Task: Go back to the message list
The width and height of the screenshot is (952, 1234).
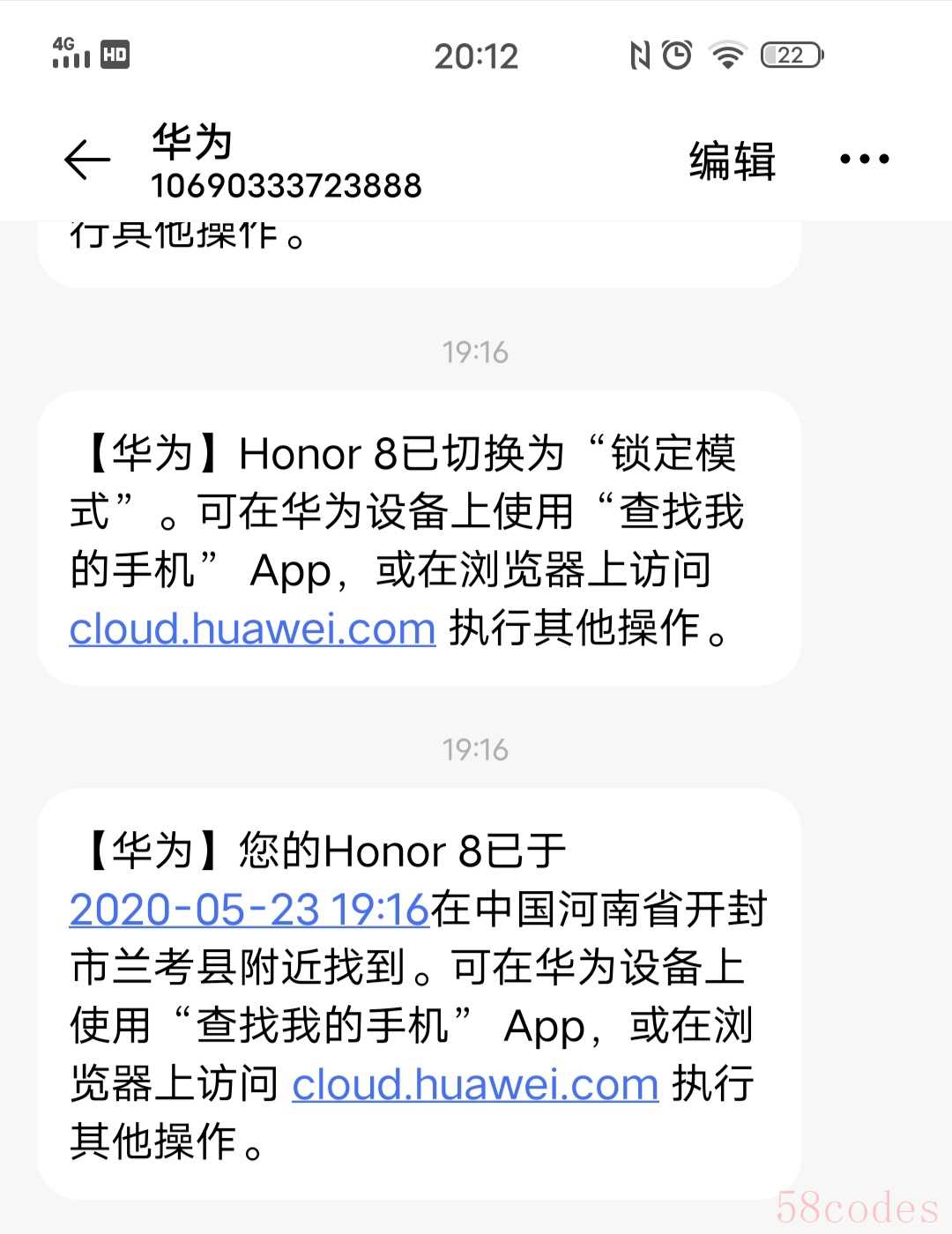Action: point(86,160)
